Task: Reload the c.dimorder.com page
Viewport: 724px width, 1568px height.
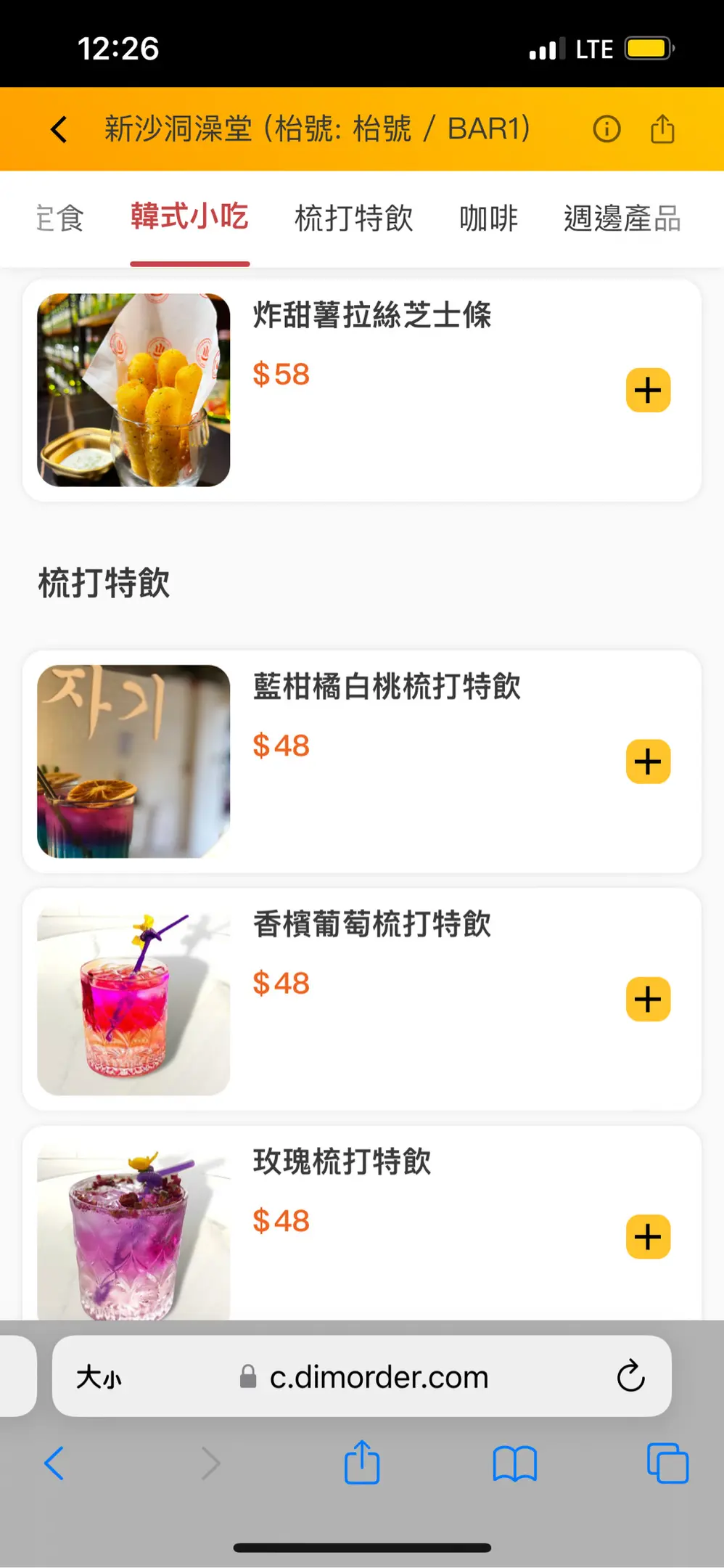Action: pos(630,1376)
